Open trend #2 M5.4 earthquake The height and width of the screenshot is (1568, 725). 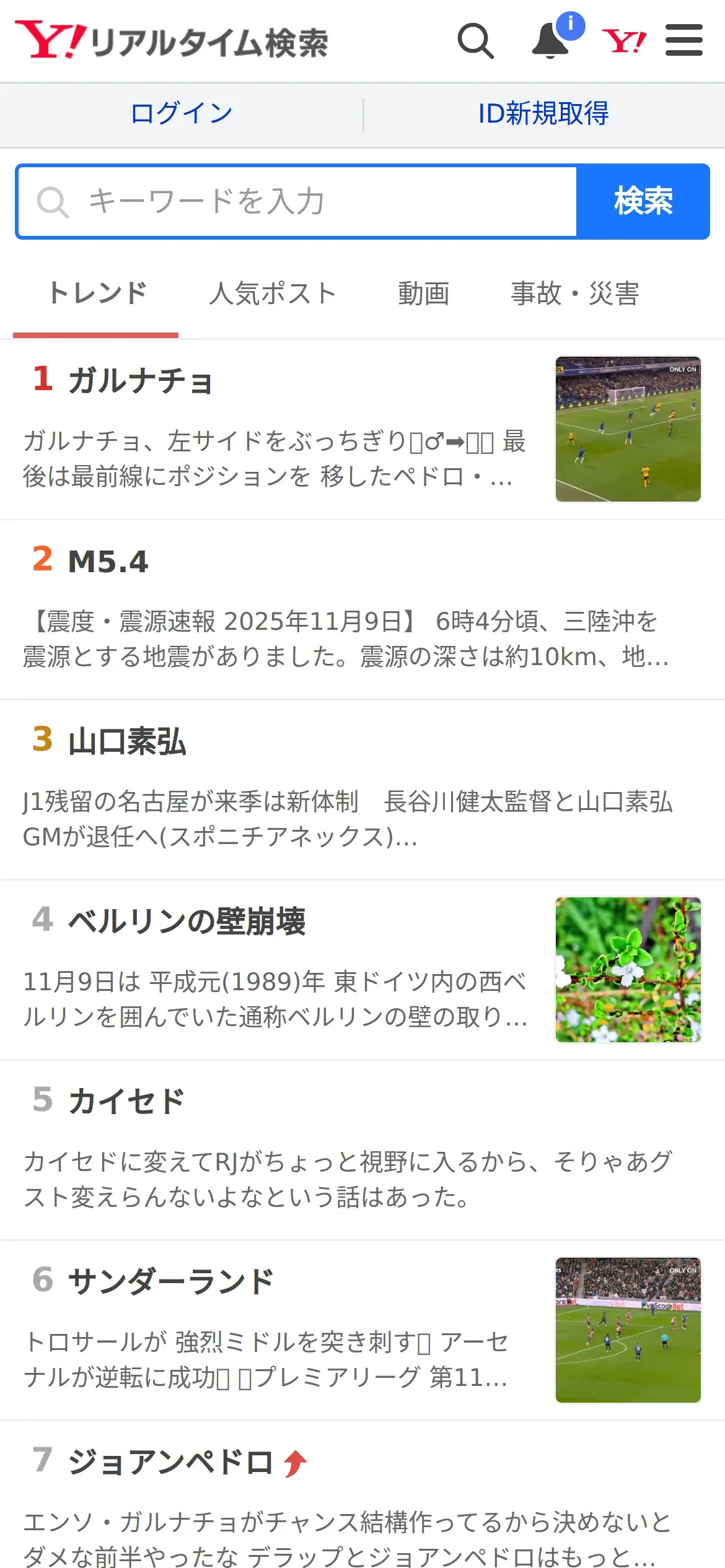(x=108, y=561)
